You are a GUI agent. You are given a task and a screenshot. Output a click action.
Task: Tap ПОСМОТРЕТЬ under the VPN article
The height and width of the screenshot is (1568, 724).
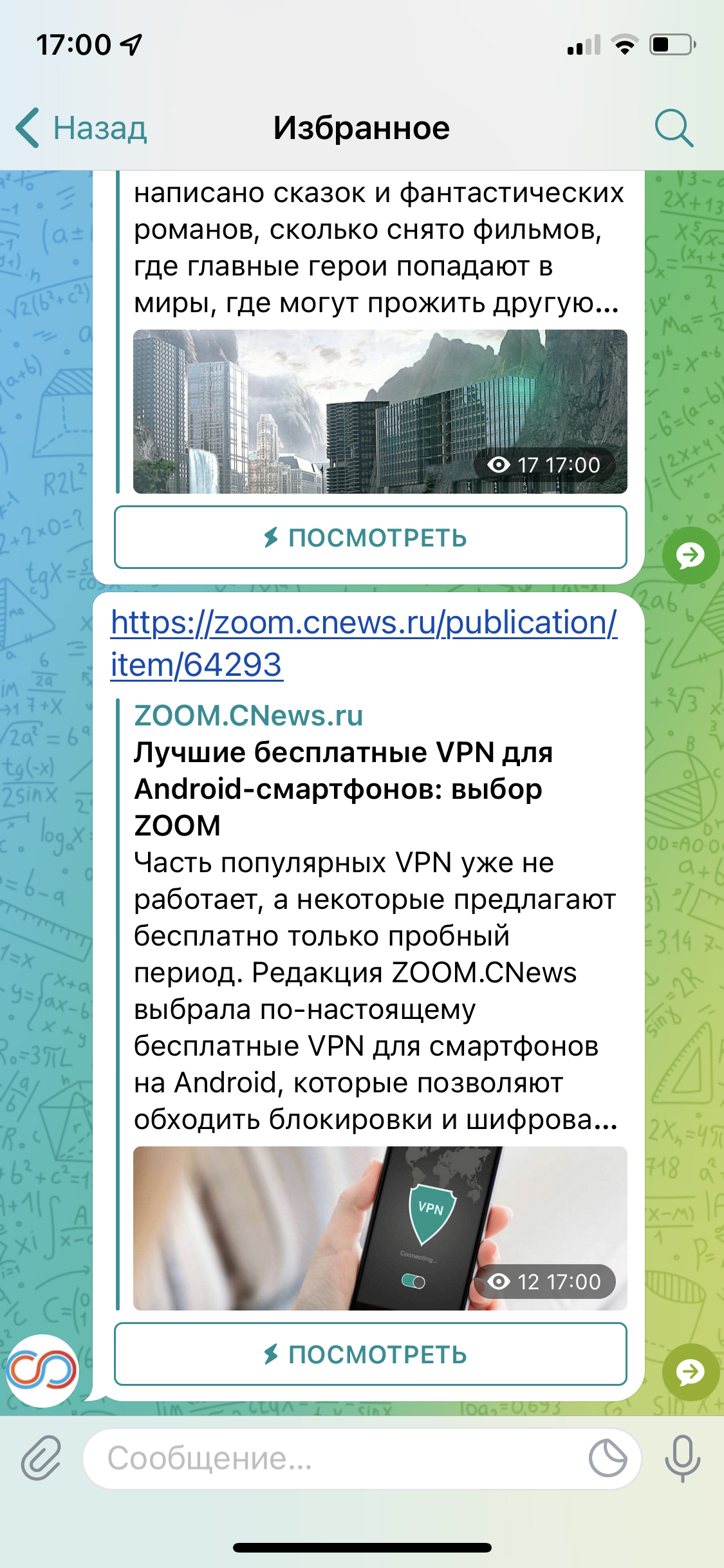tap(370, 1354)
